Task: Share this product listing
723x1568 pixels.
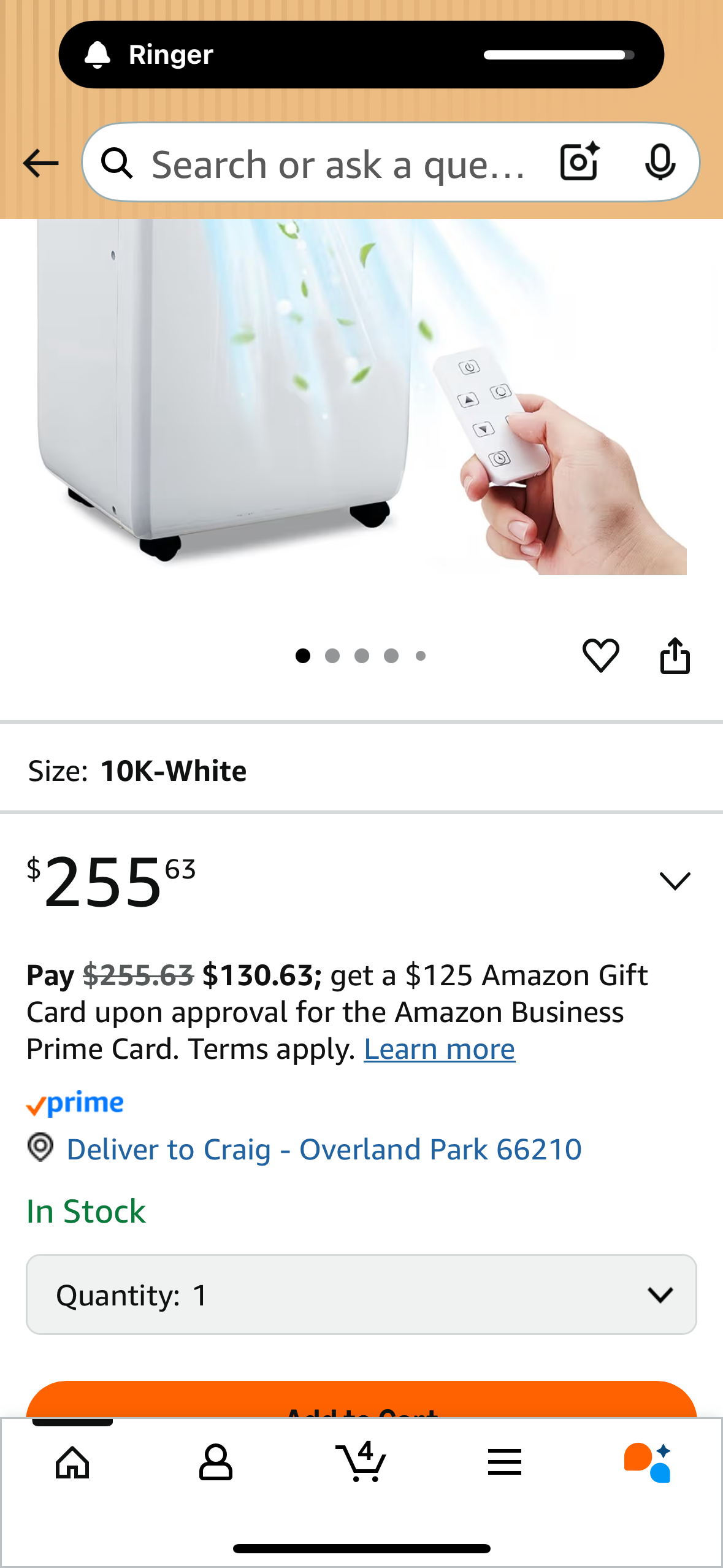Action: 675,655
